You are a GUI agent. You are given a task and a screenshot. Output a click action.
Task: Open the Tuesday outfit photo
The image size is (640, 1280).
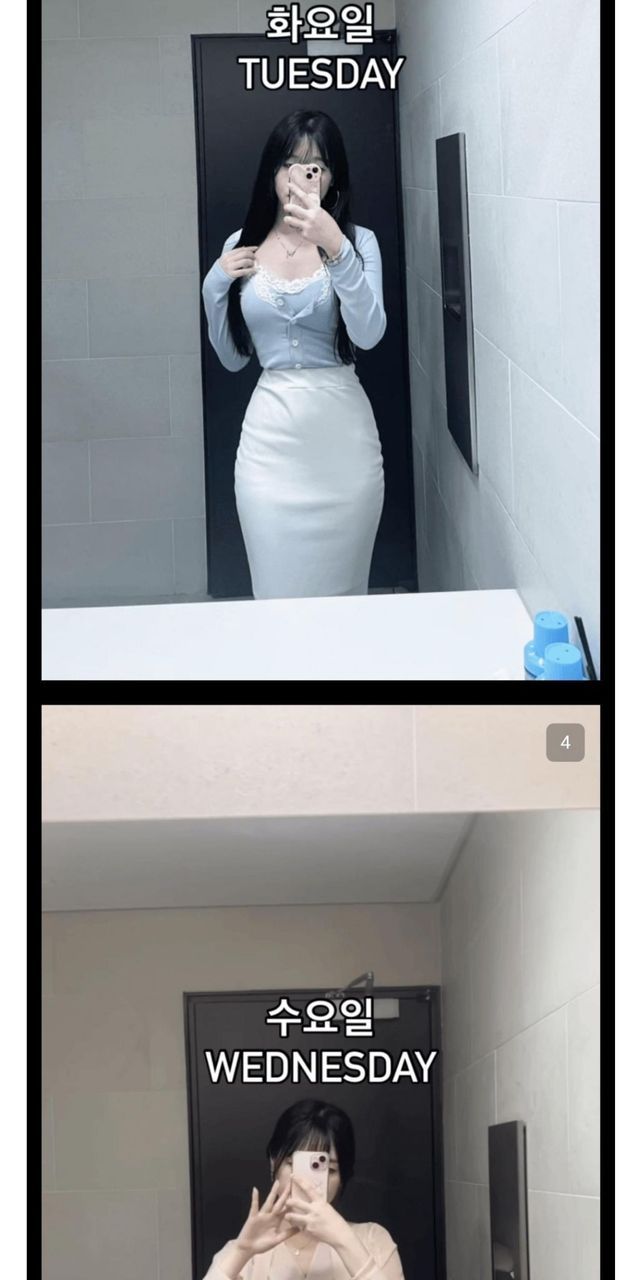click(320, 340)
